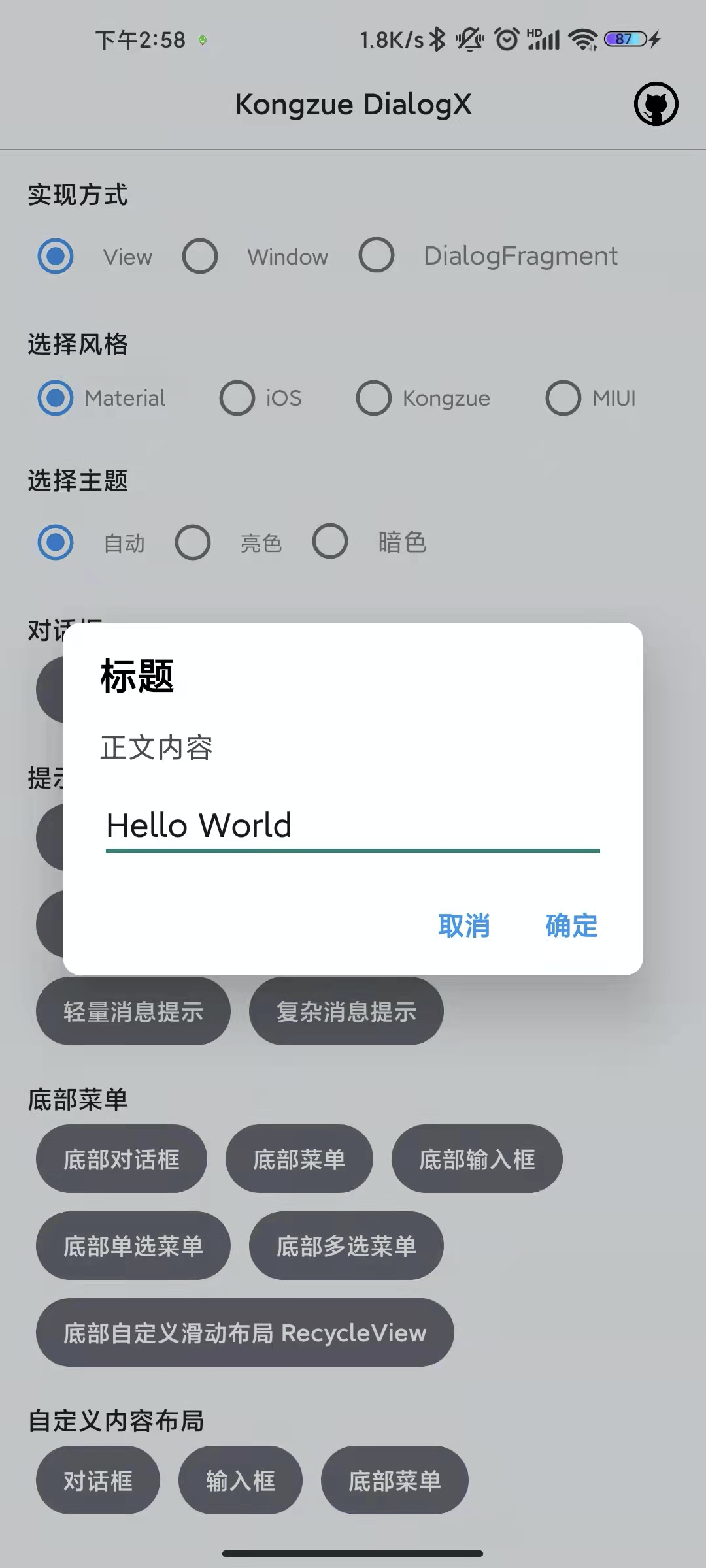Select the DialogFragment implementation option

(376, 255)
